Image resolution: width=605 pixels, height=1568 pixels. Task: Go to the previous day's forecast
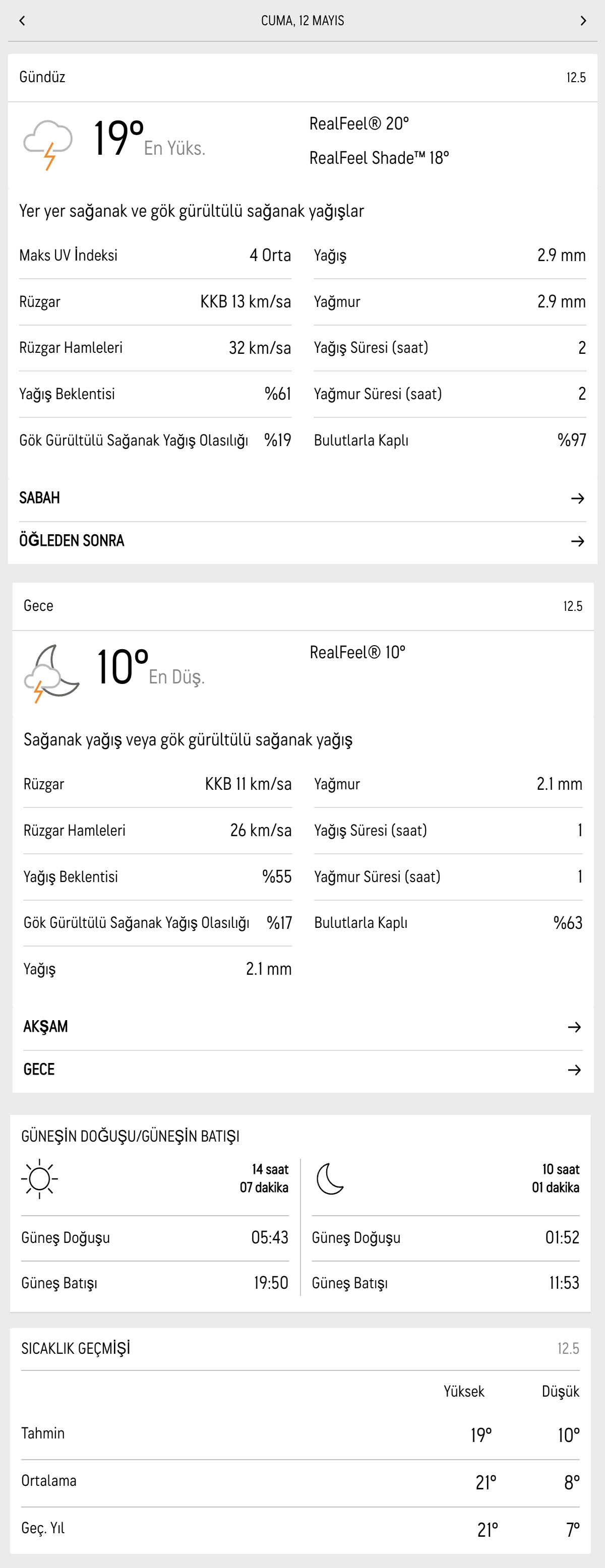click(23, 21)
